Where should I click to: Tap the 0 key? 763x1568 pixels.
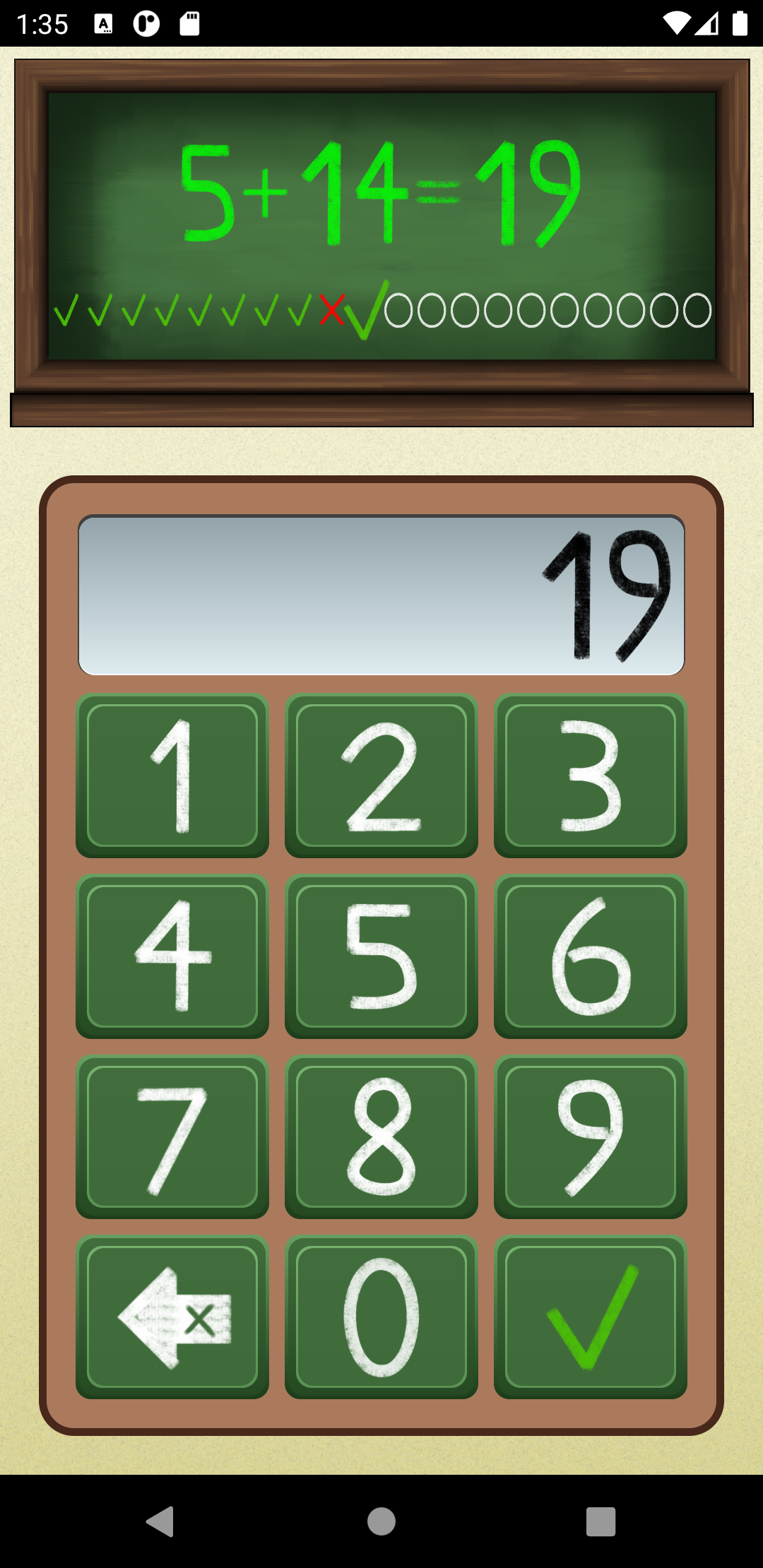381,1317
